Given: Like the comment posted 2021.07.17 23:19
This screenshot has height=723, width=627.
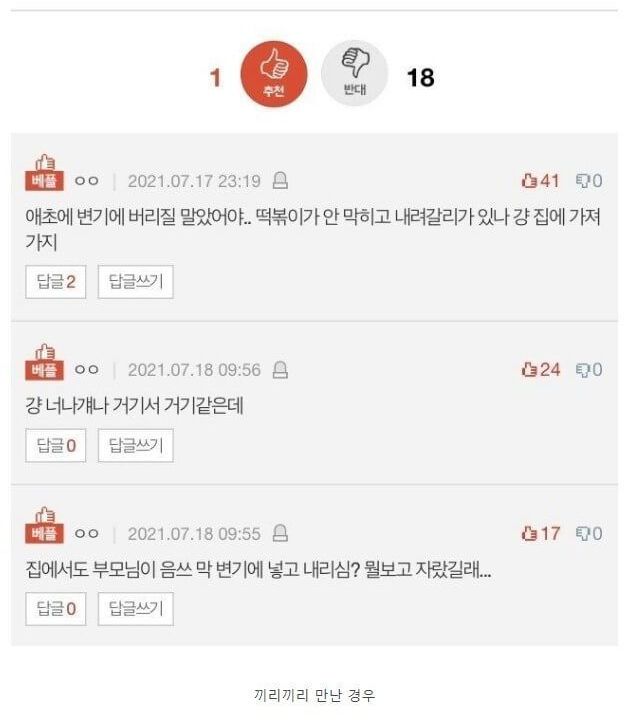Looking at the screenshot, I should (x=540, y=181).
